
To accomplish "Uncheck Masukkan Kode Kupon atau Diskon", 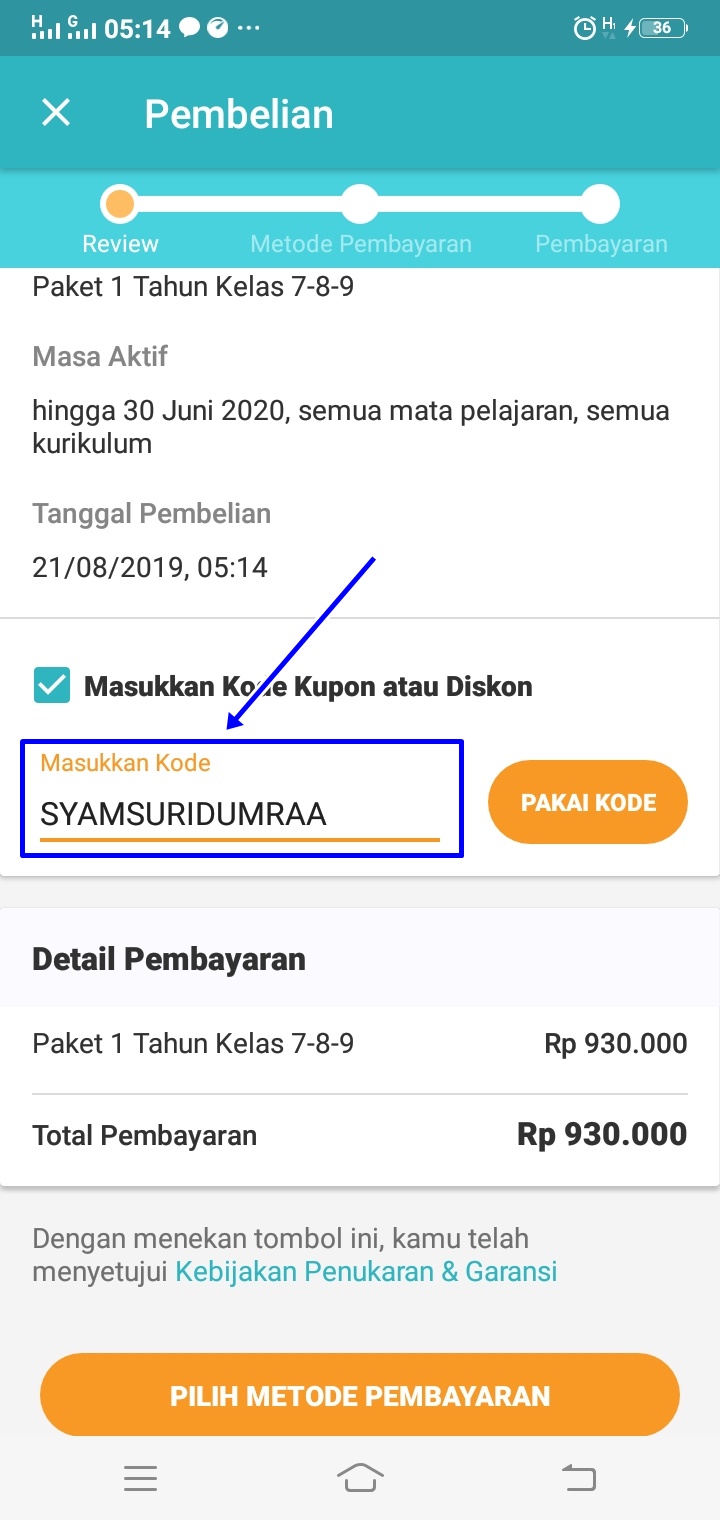I will pos(51,686).
